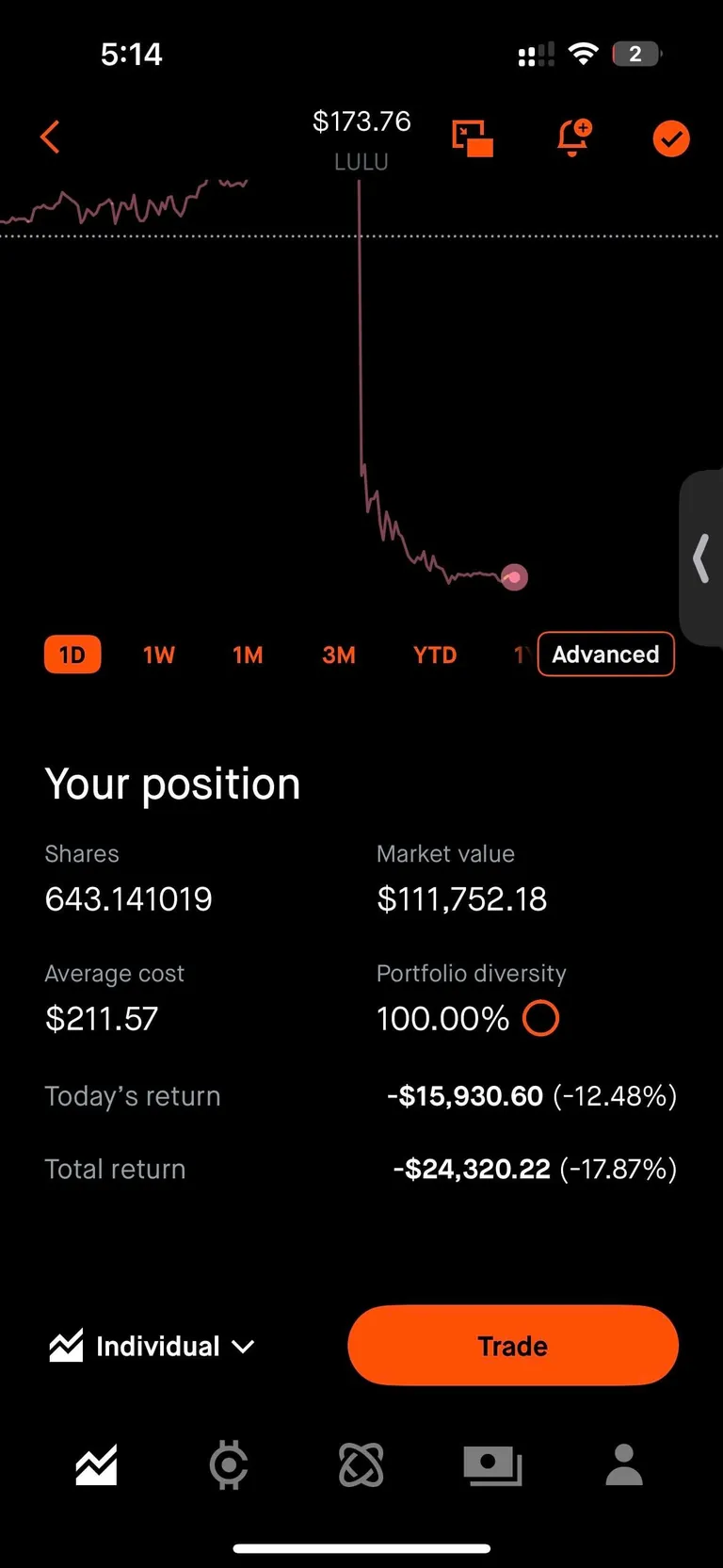This screenshot has height=1568, width=723.
Task: Open the overlapping-rings bottom tab
Action: (x=361, y=1465)
